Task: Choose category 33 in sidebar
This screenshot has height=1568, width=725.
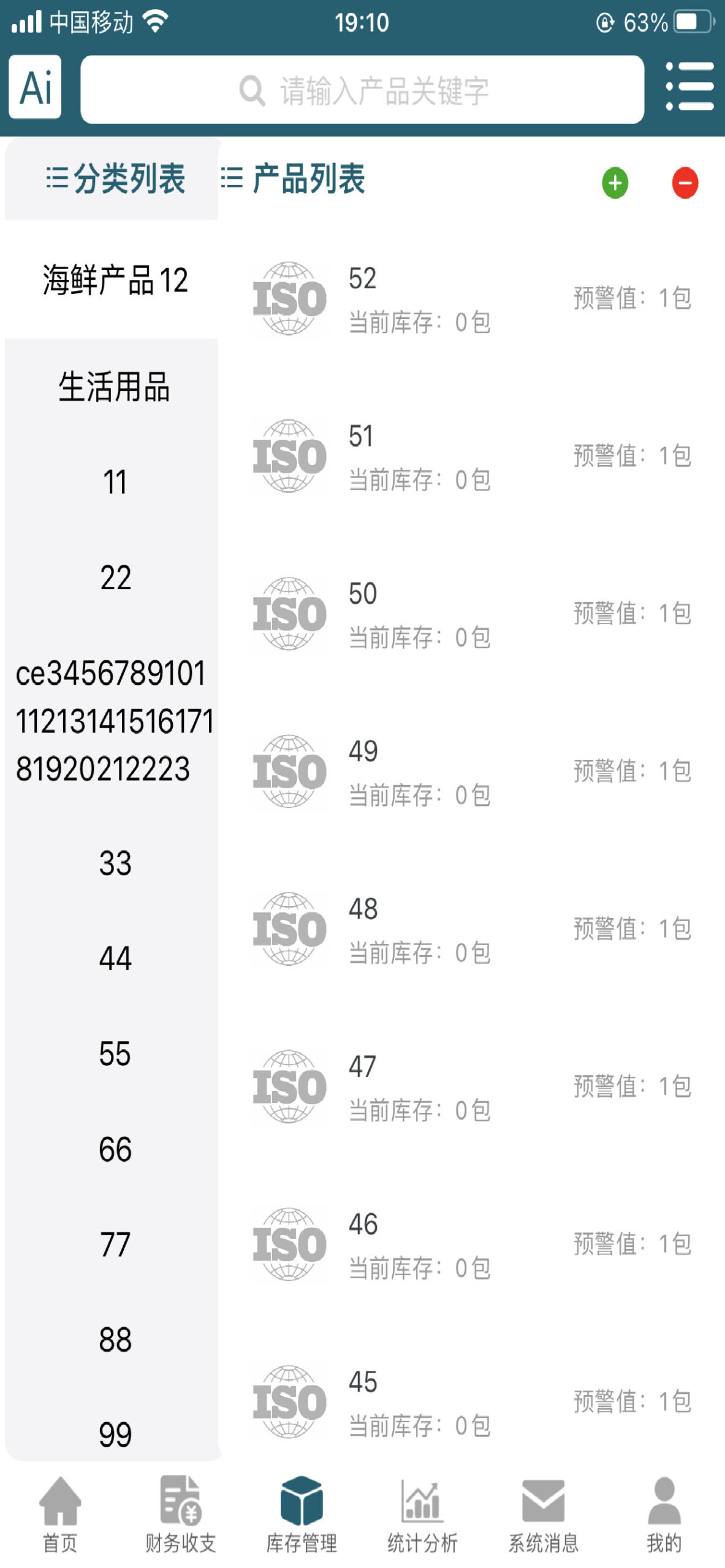Action: (115, 863)
